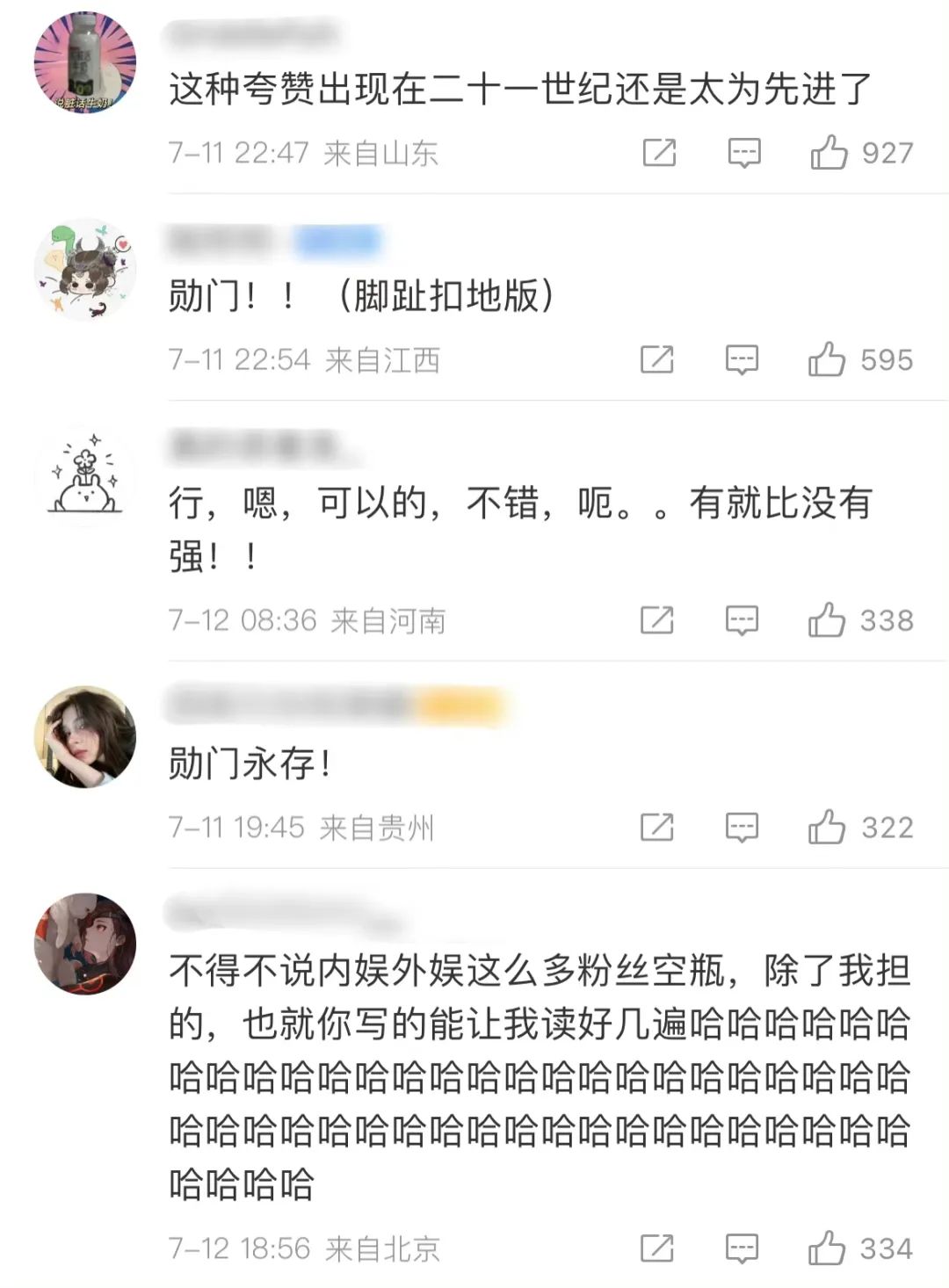The height and width of the screenshot is (1288, 949).
Task: Open the milk bottle avatar's profile
Action: coord(85,63)
